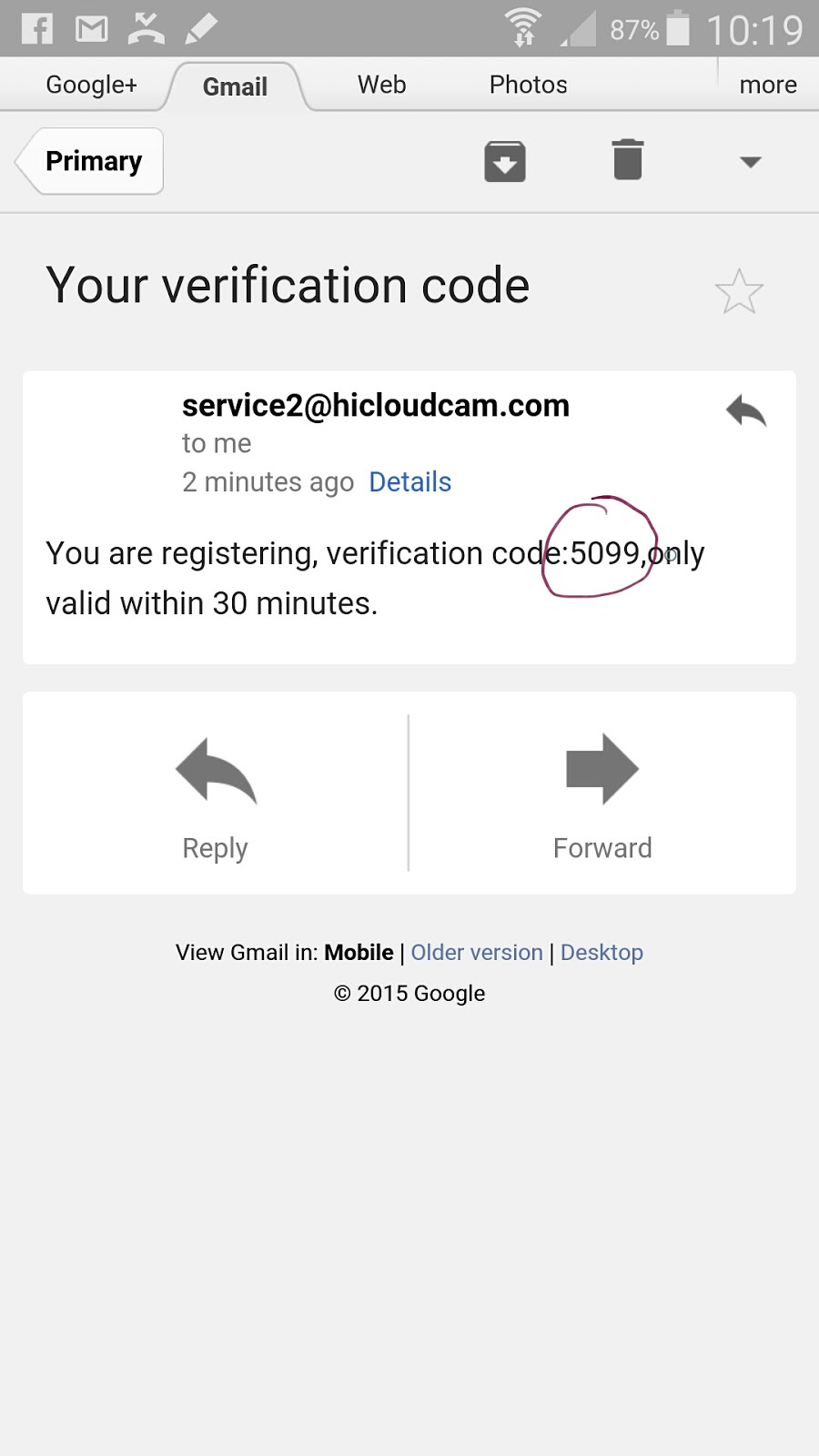Forward this email
Image resolution: width=819 pixels, height=1456 pixels.
[x=602, y=794]
